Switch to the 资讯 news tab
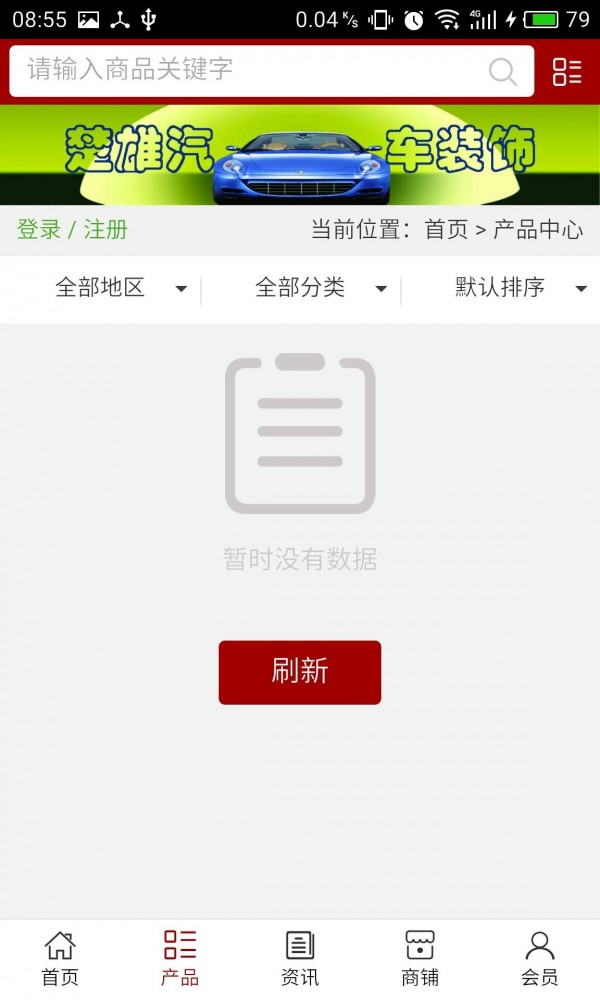This screenshot has width=600, height=1000. click(x=300, y=958)
